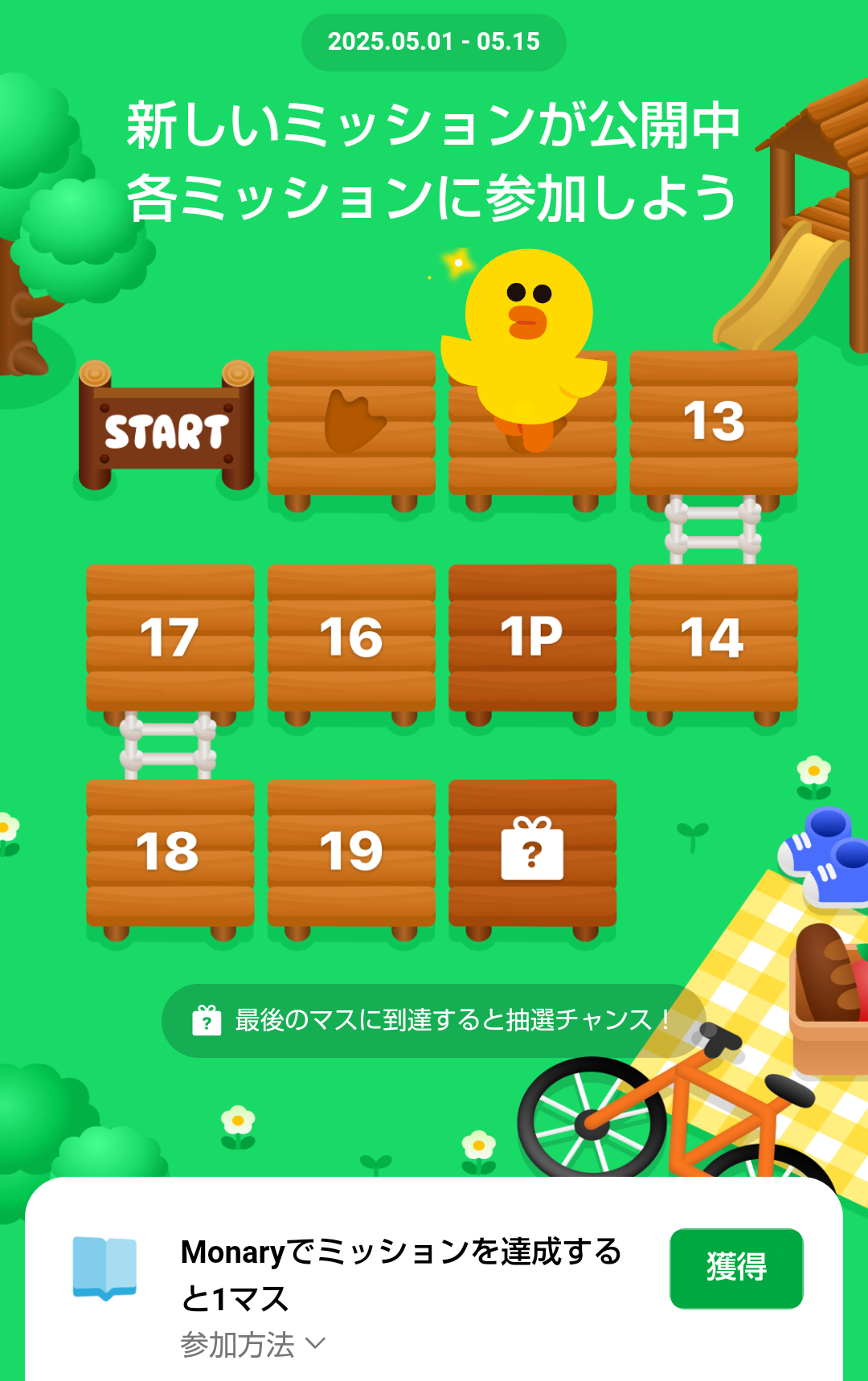
Task: Tap the green 獲得 button
Action: (736, 1268)
